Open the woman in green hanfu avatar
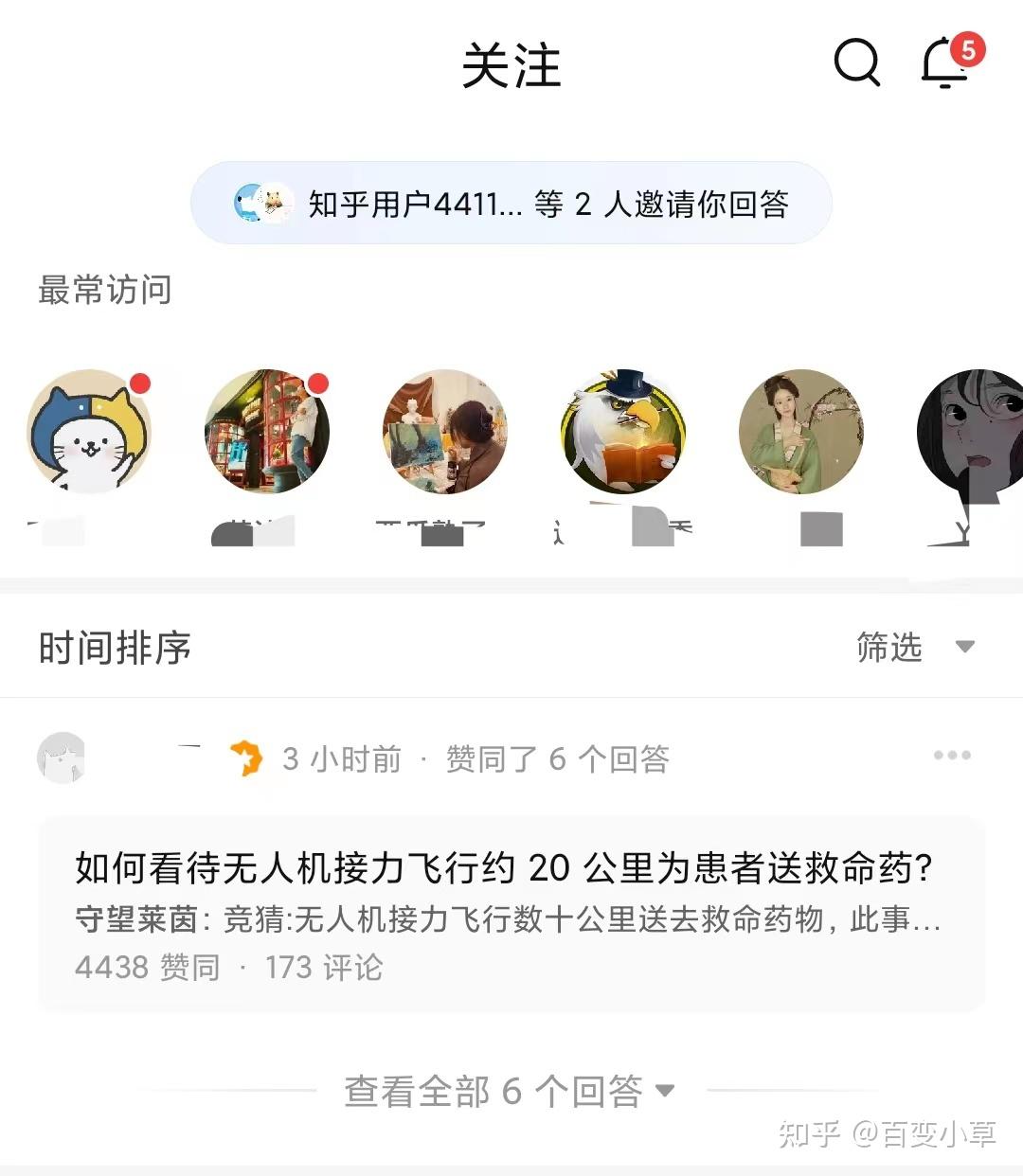This screenshot has height=1176, width=1023. (801, 432)
